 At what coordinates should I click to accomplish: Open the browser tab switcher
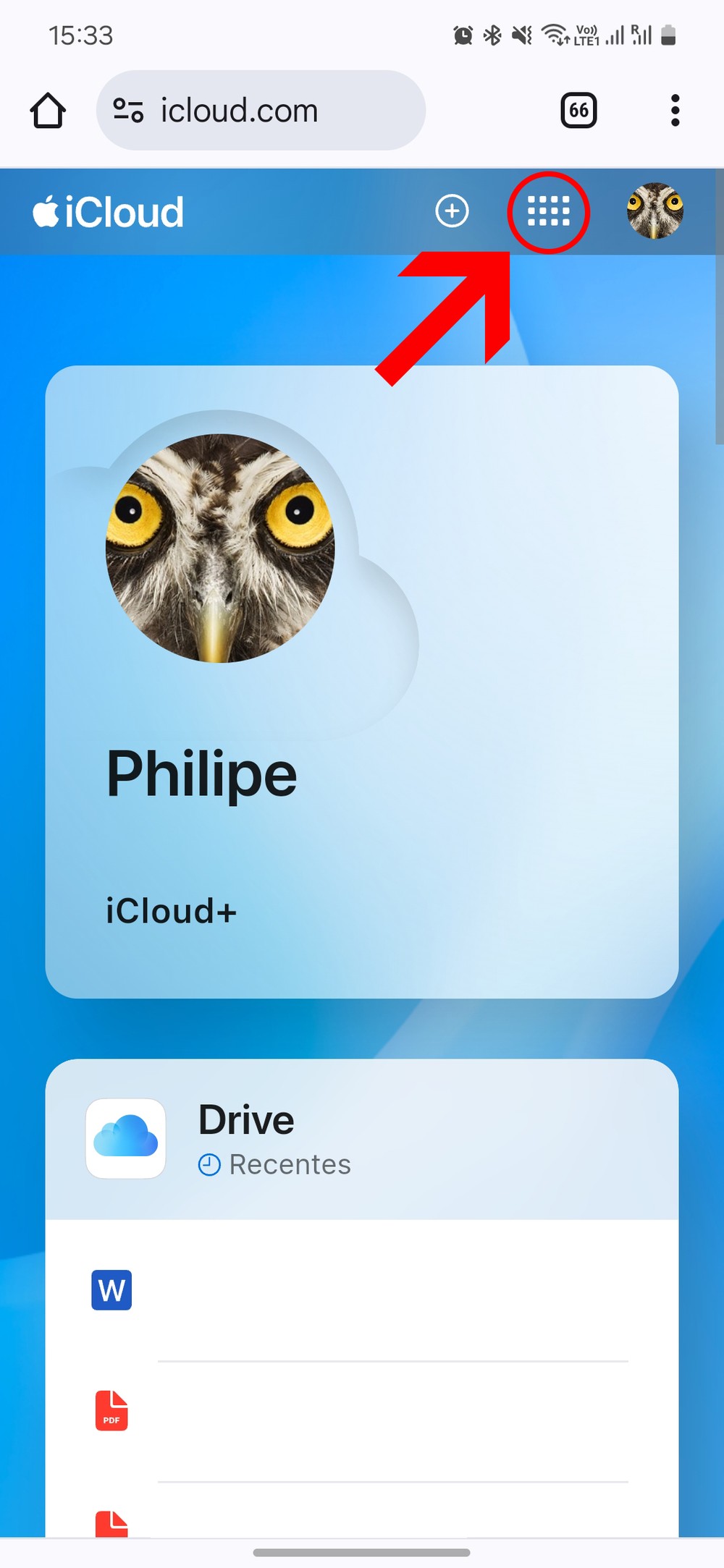578,111
